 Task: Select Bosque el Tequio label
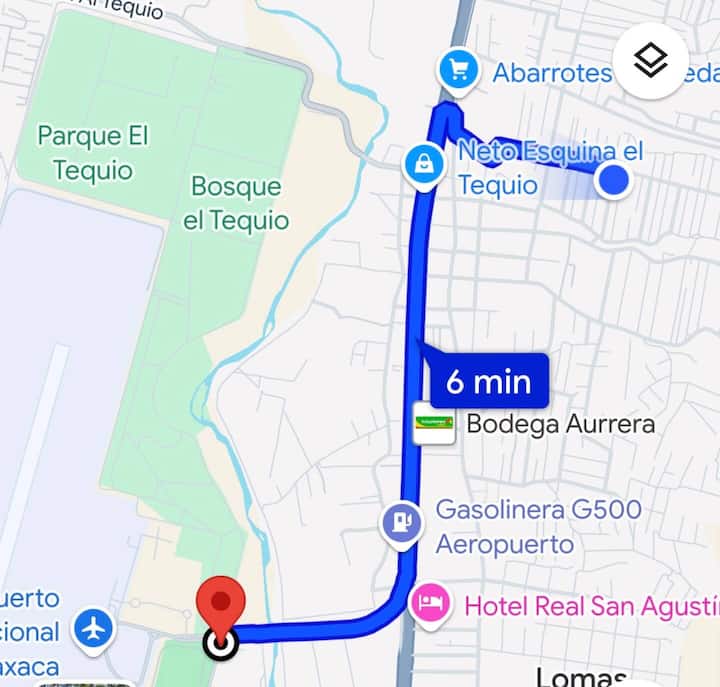click(236, 203)
